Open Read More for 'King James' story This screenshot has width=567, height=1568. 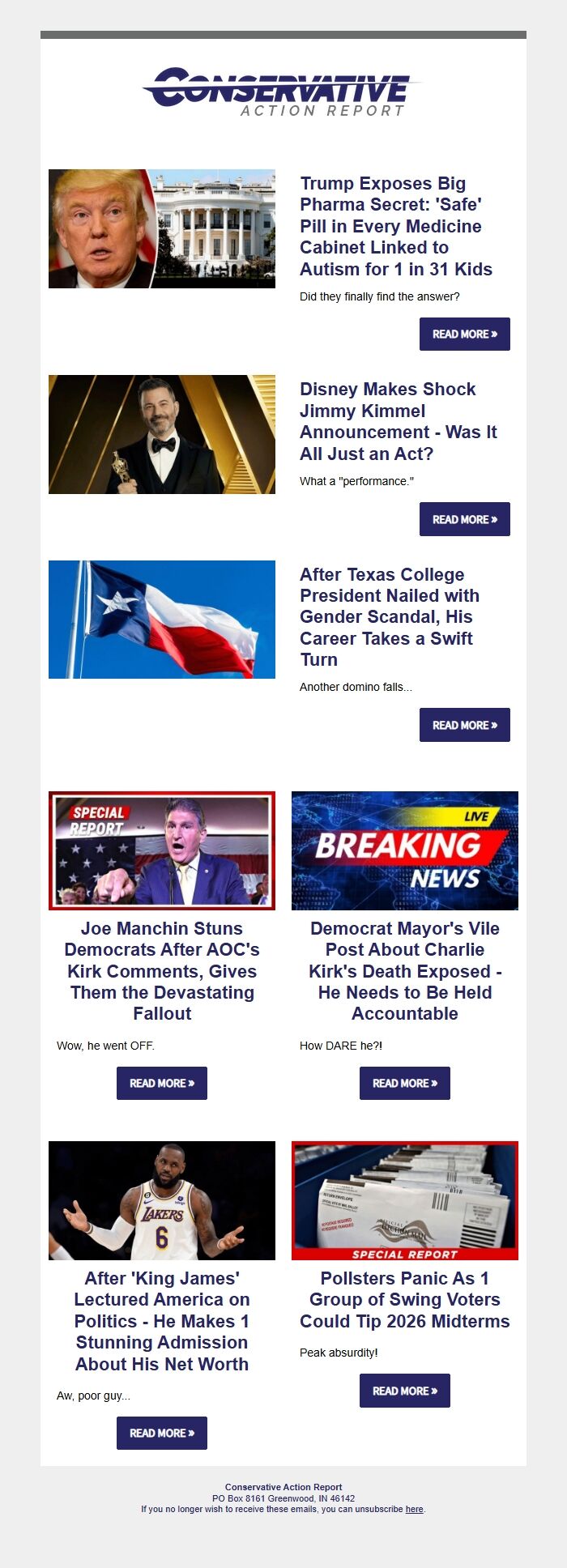(x=162, y=1433)
